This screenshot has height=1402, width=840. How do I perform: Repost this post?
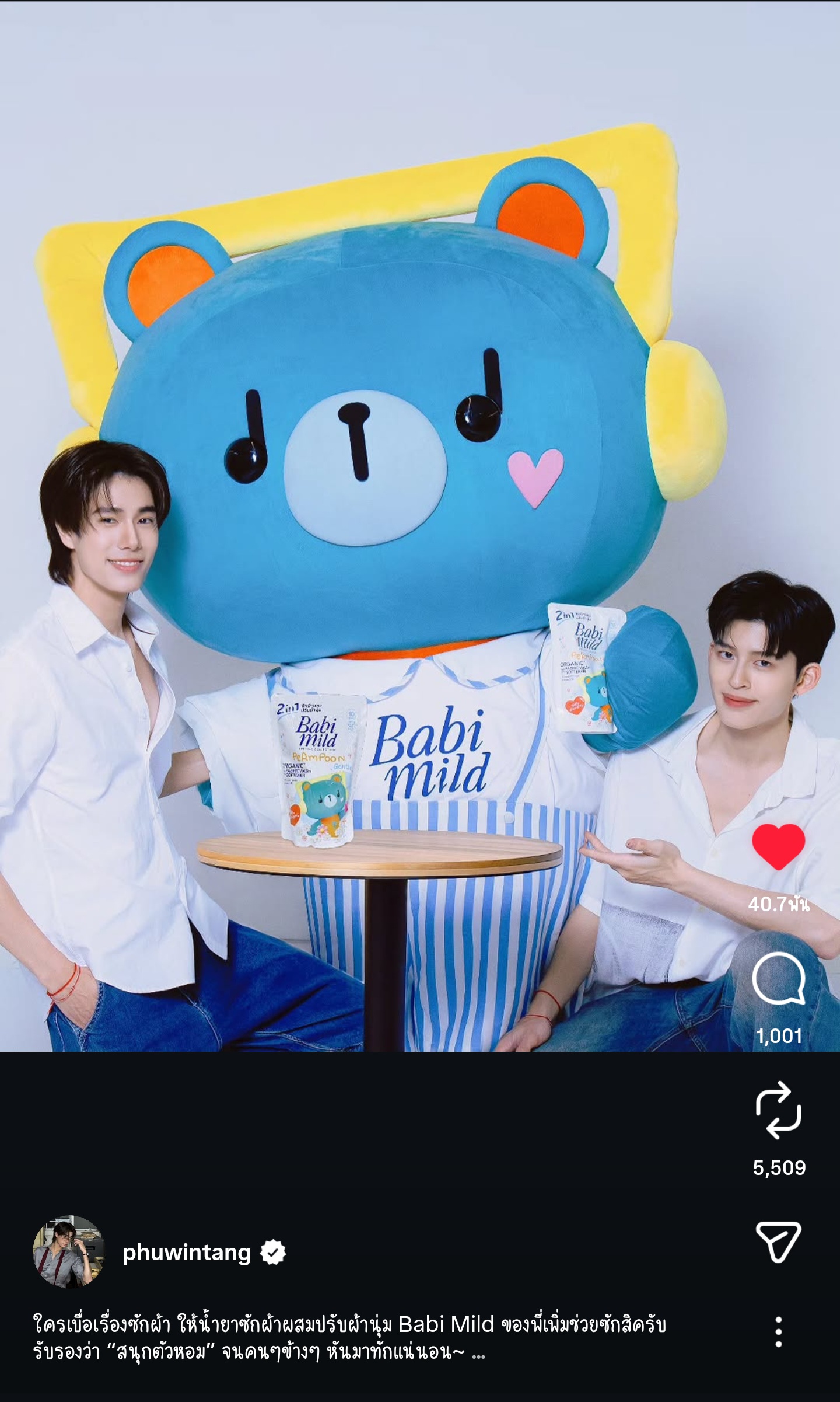[778, 1110]
